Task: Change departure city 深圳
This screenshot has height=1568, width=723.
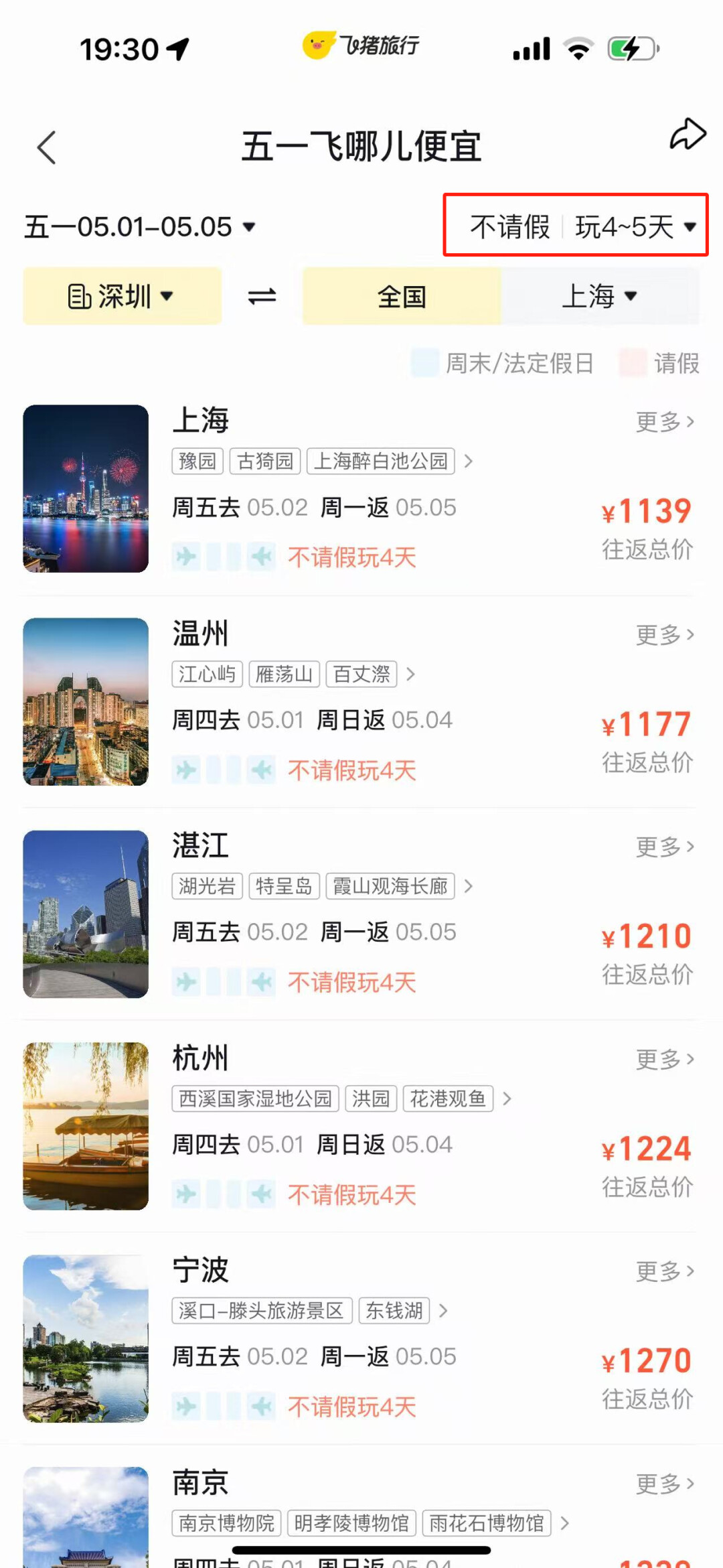Action: (122, 296)
